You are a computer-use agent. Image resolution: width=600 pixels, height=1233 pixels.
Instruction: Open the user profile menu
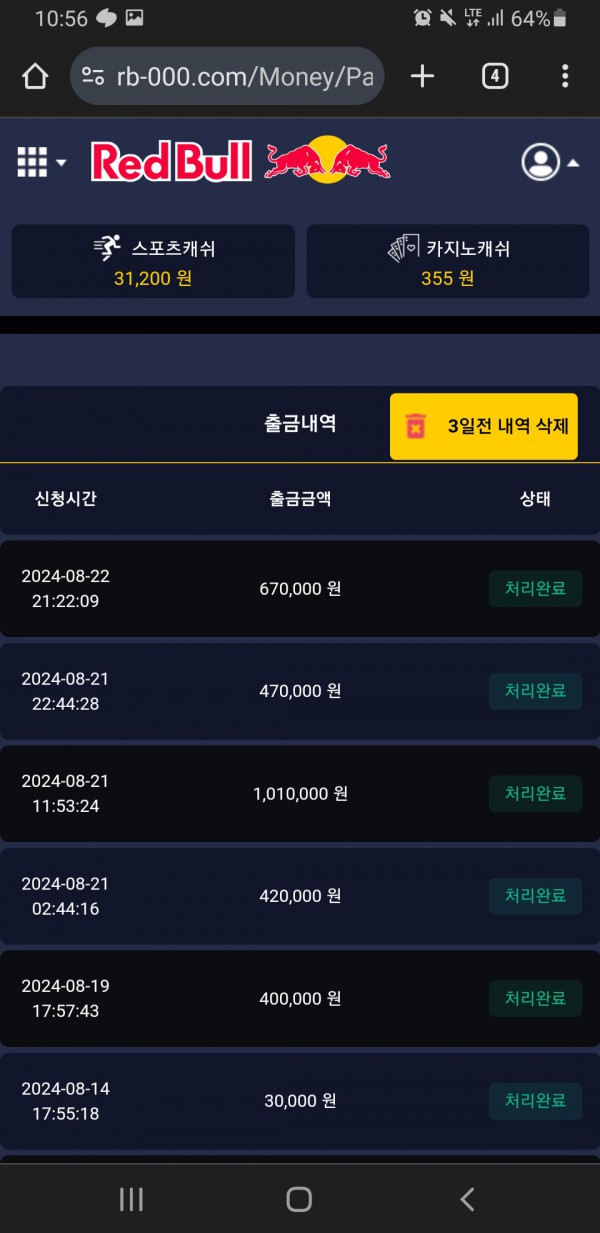(549, 162)
